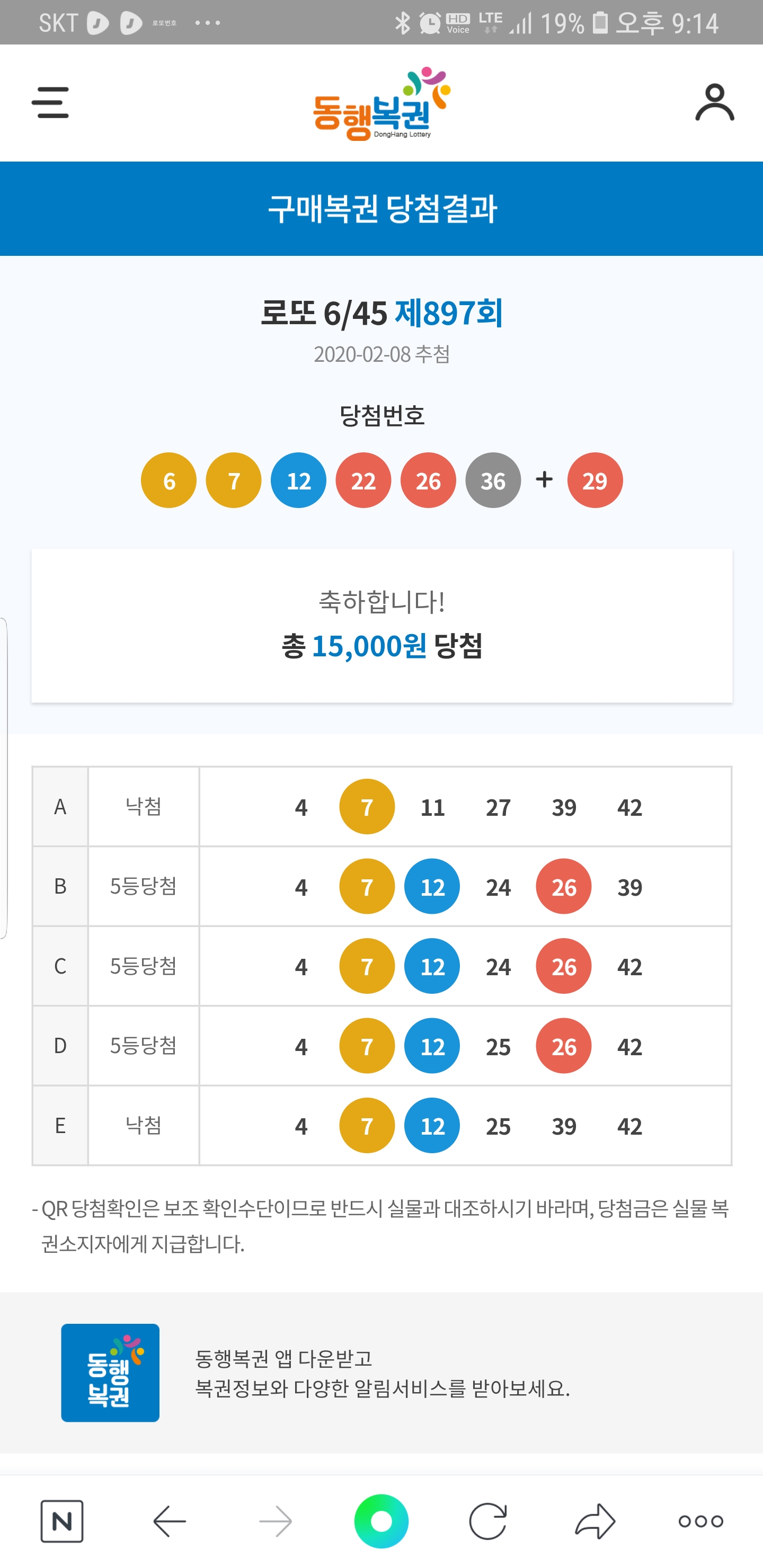763x1568 pixels.
Task: Open the 동행복권 app download banner
Action: tap(381, 1373)
